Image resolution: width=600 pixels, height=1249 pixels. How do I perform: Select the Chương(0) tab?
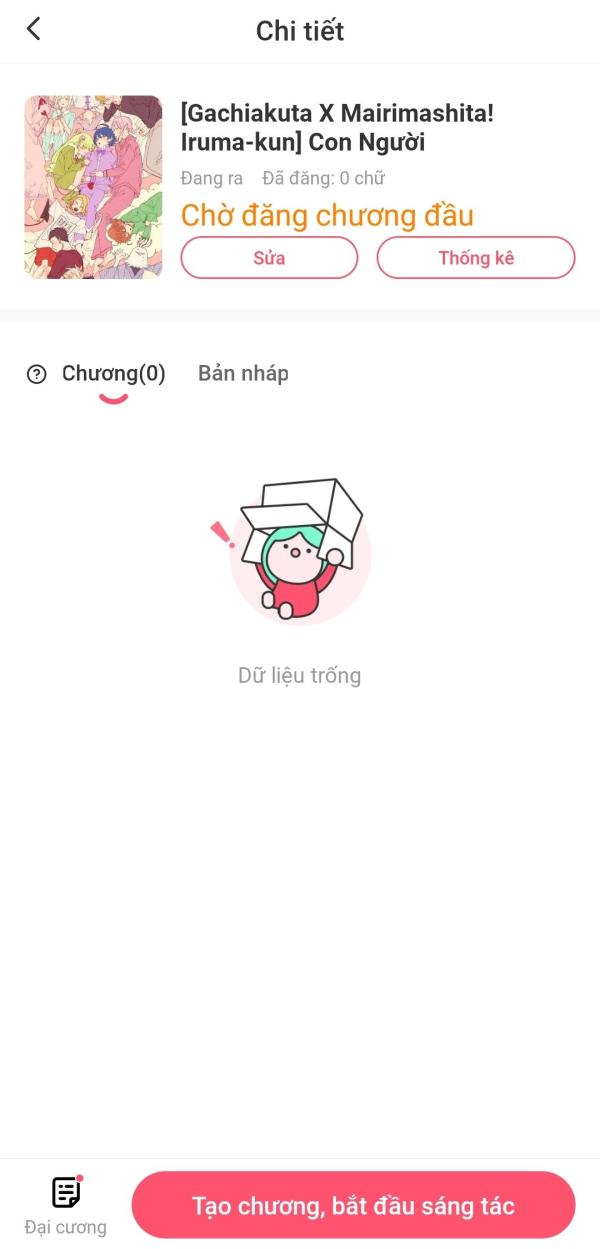(x=114, y=374)
